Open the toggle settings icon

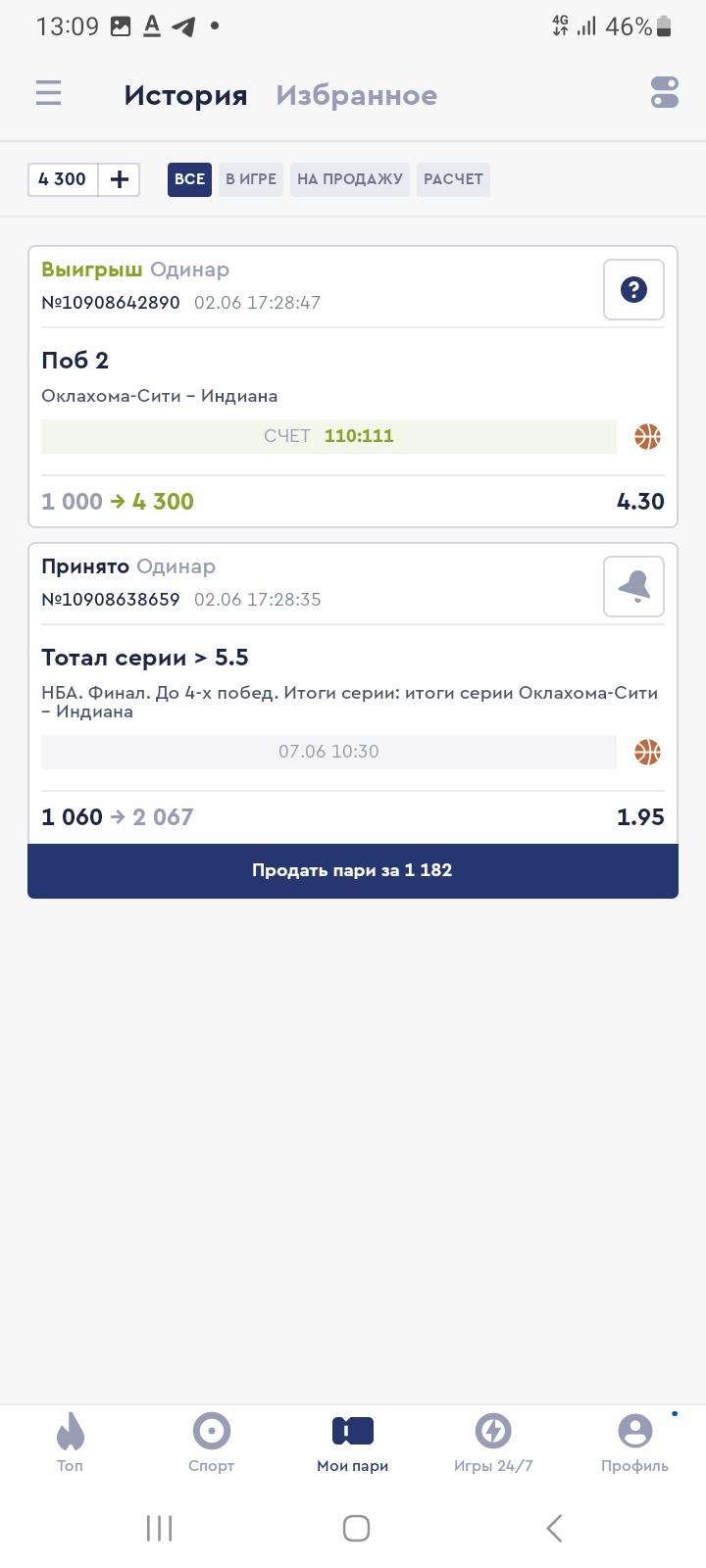[x=665, y=93]
